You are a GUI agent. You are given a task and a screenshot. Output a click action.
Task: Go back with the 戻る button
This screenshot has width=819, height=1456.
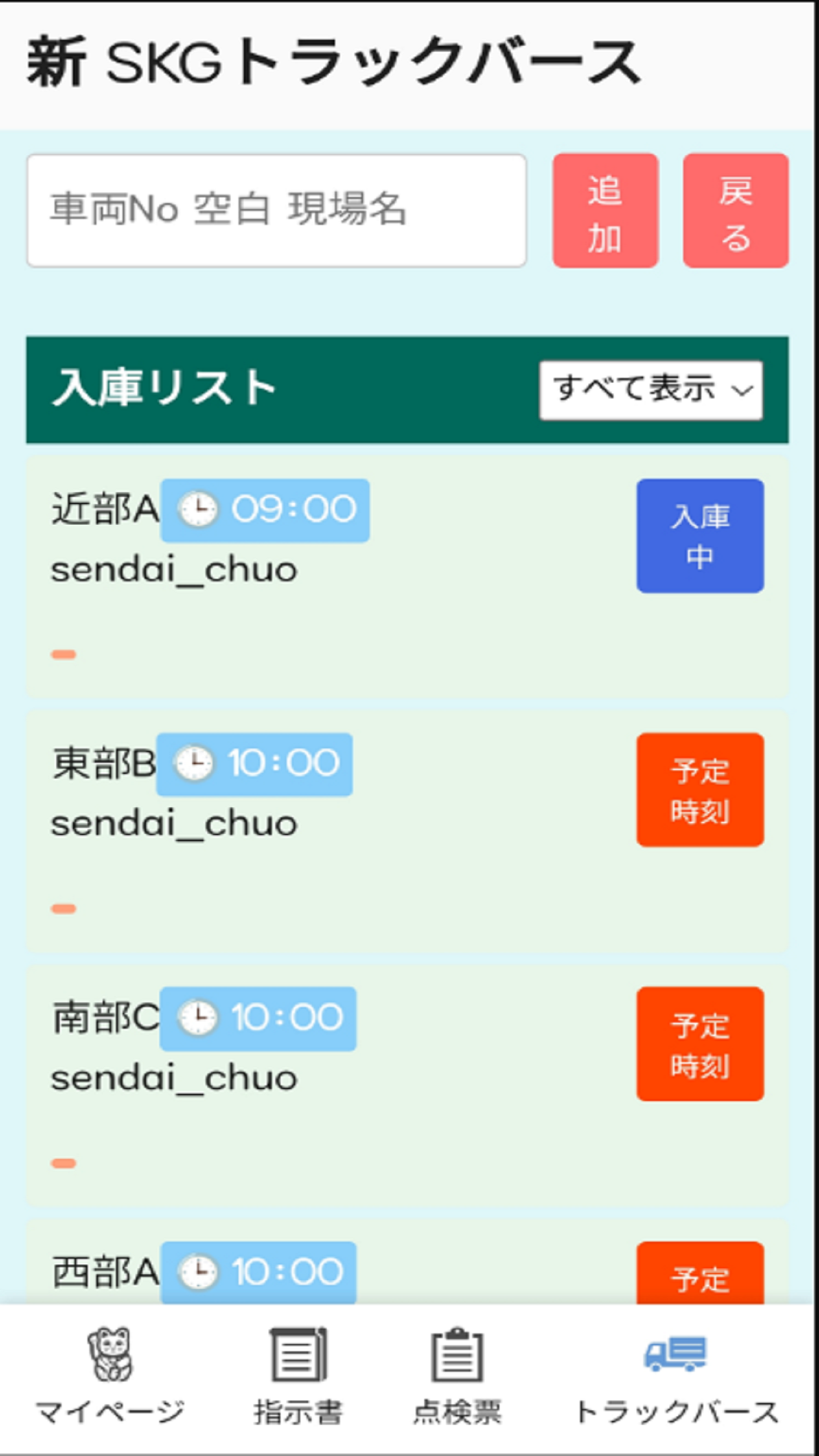(x=735, y=211)
